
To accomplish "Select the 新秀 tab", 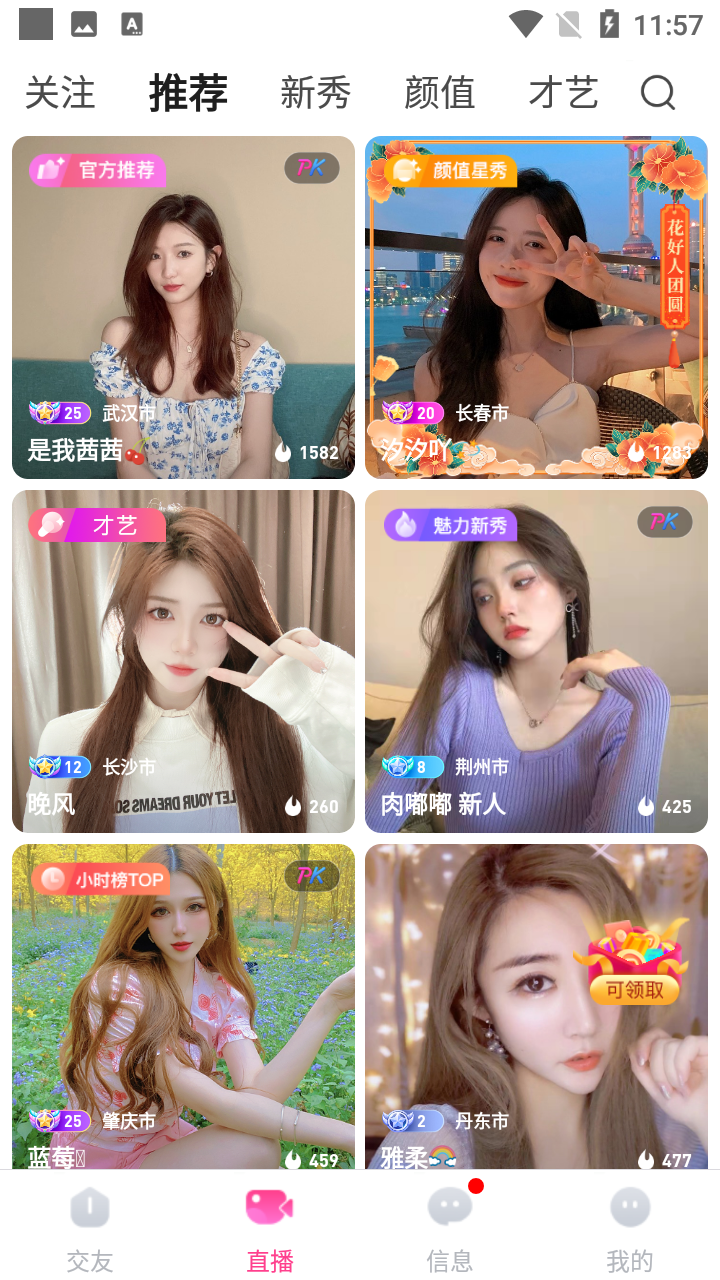I will [316, 93].
